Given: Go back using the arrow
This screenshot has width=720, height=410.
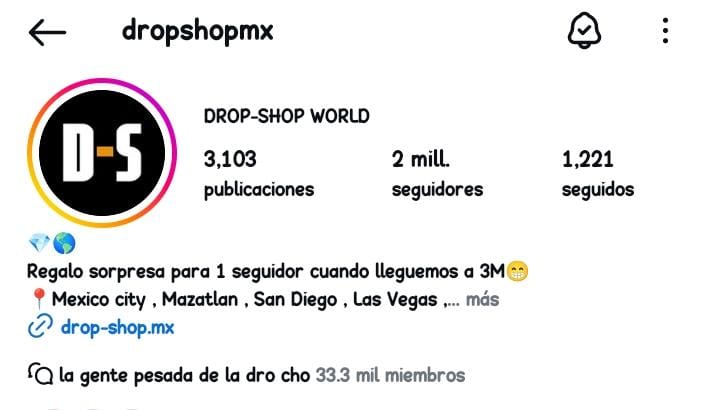Looking at the screenshot, I should 47,32.
